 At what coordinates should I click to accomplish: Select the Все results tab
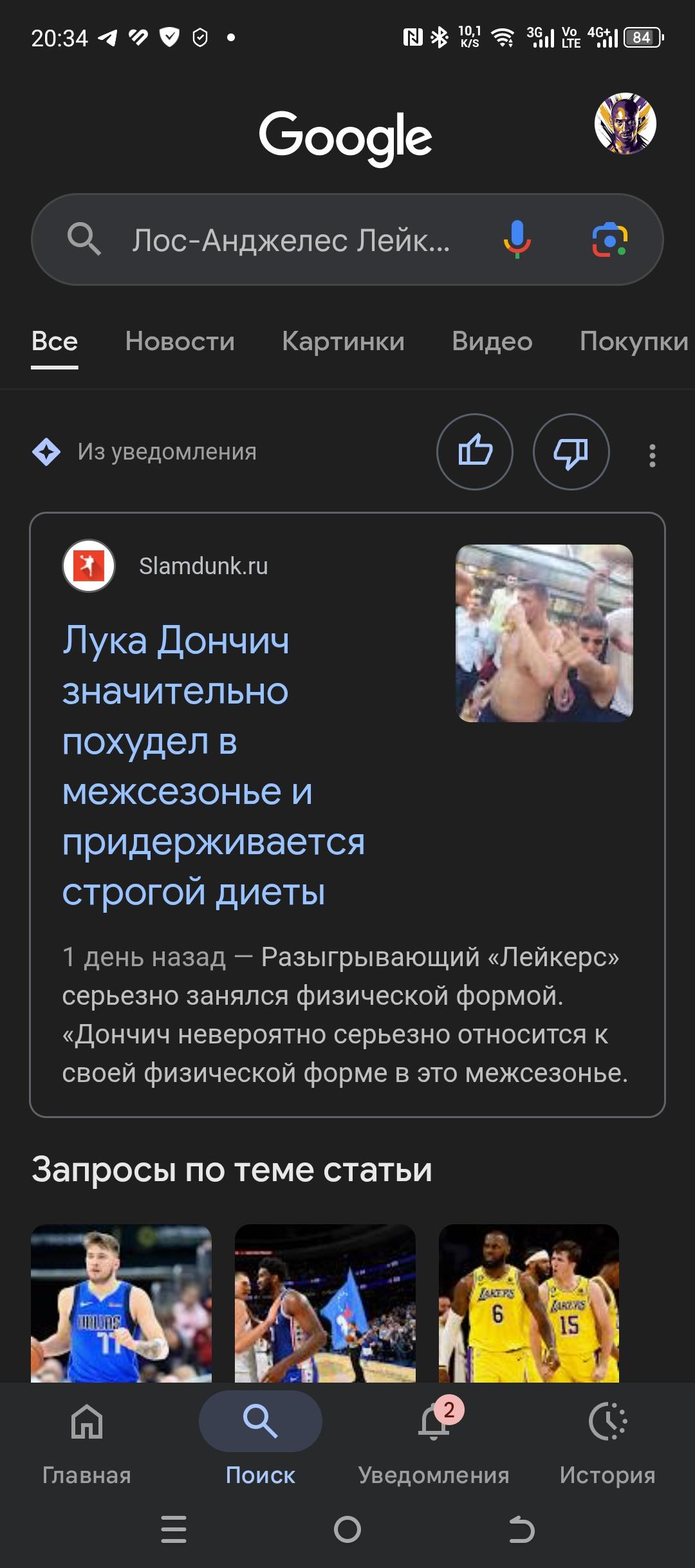click(x=55, y=341)
